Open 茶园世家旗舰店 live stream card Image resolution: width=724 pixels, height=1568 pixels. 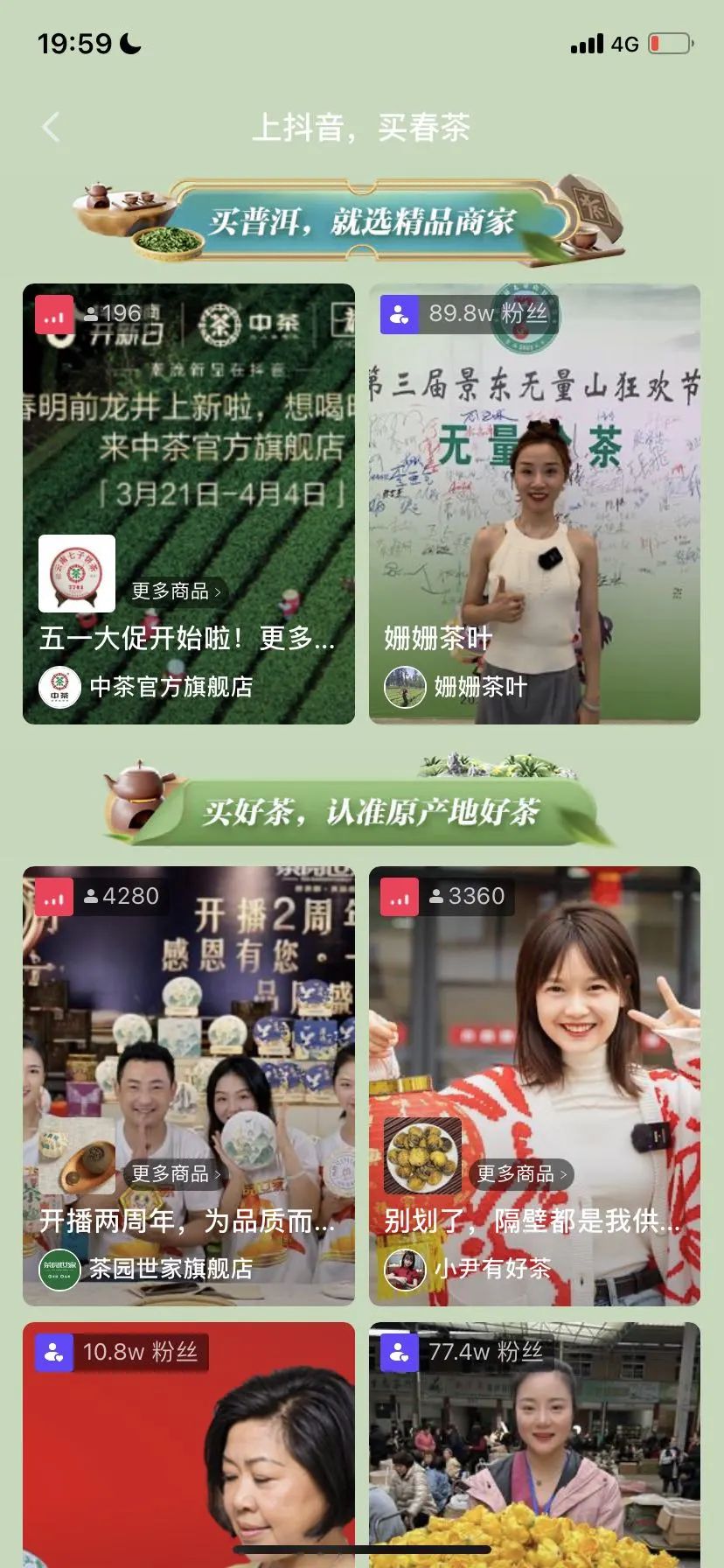pyautogui.click(x=188, y=1032)
